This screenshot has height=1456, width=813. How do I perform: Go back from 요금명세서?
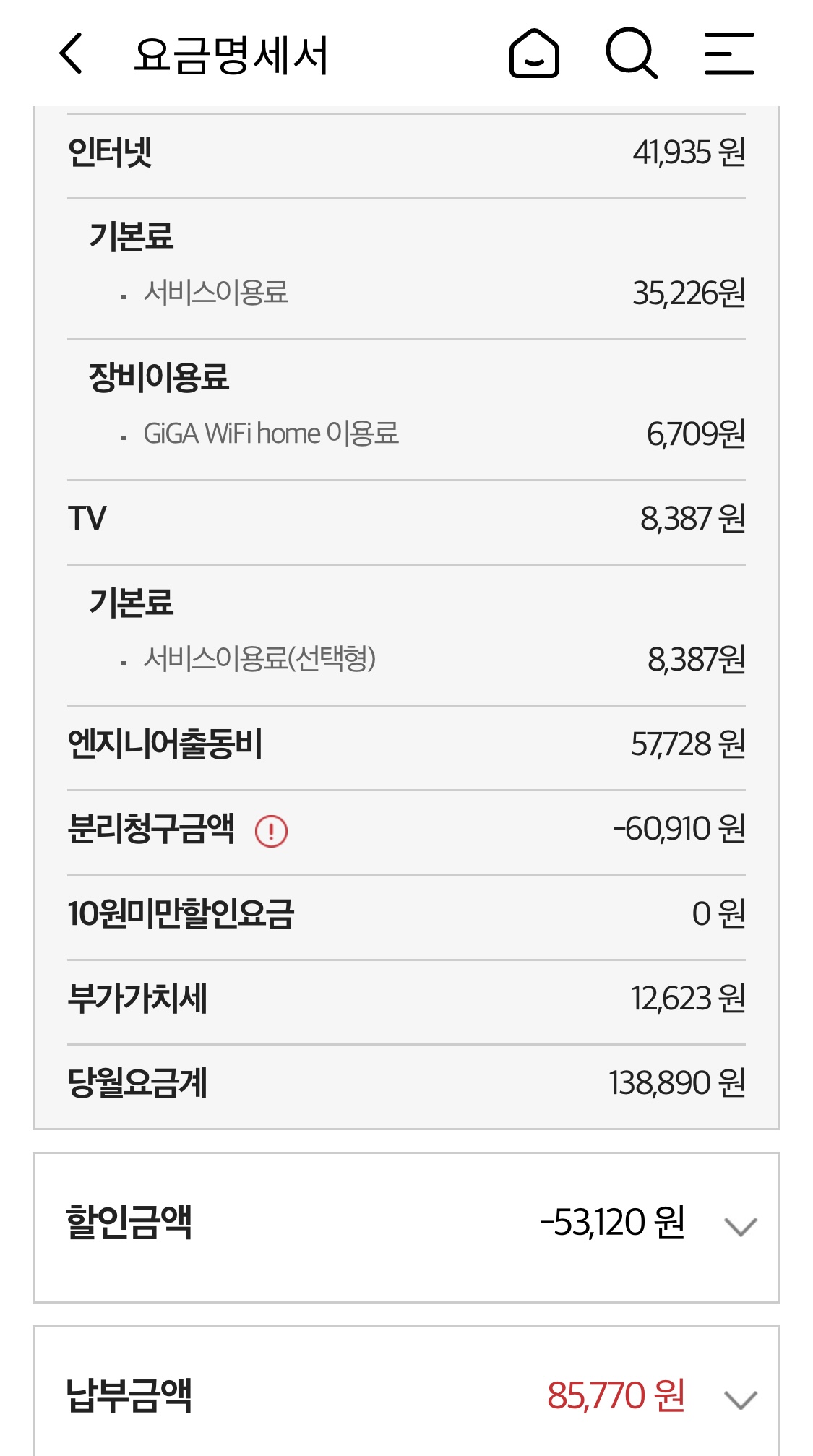click(x=72, y=53)
